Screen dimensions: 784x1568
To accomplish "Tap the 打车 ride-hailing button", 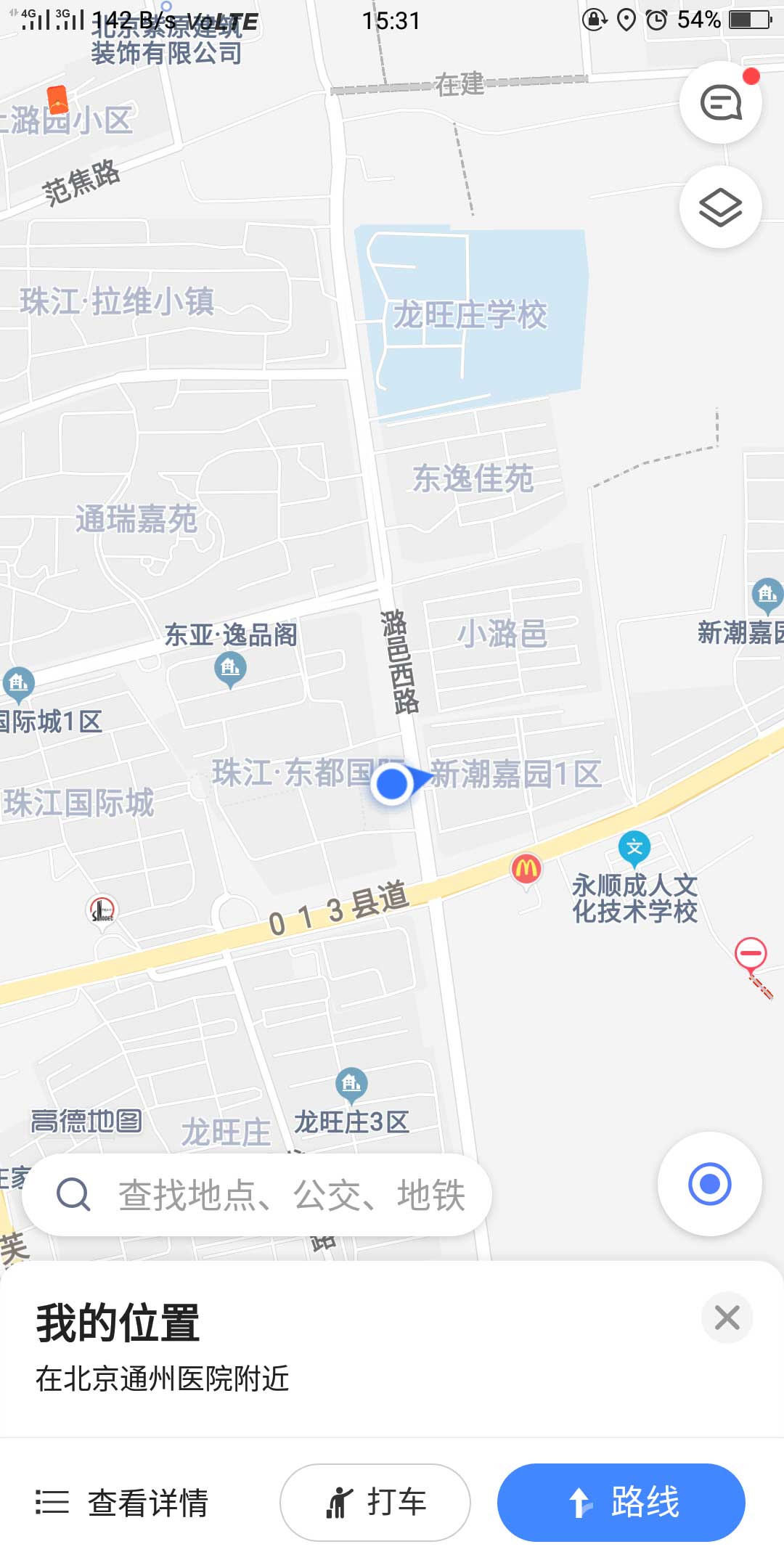I will (x=375, y=1502).
